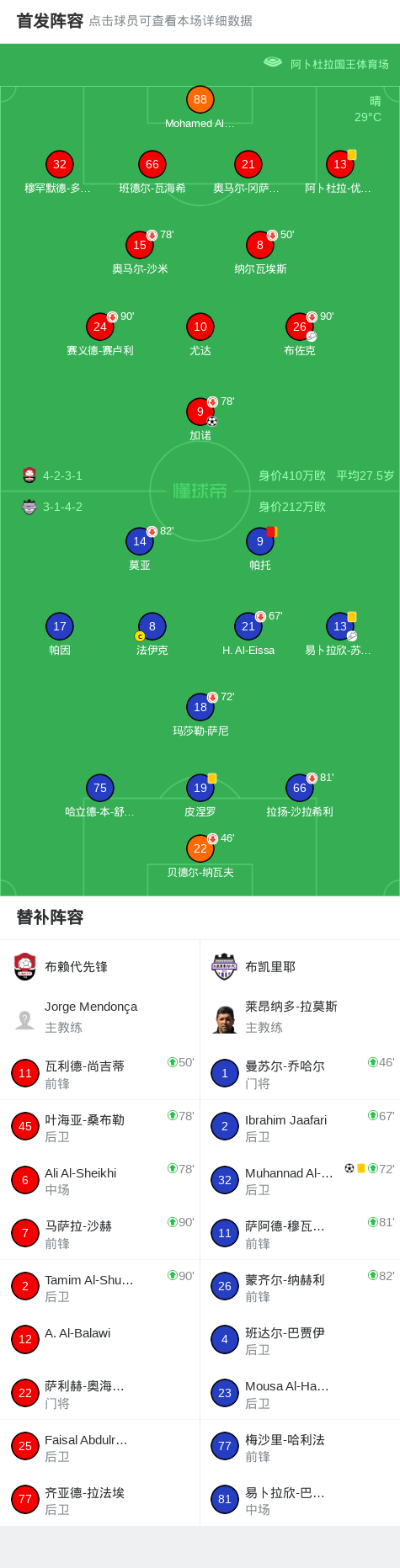This screenshot has width=400, height=1568.
Task: View coach Jorge Mendonça profile
Action: pyautogui.click(x=100, y=1017)
